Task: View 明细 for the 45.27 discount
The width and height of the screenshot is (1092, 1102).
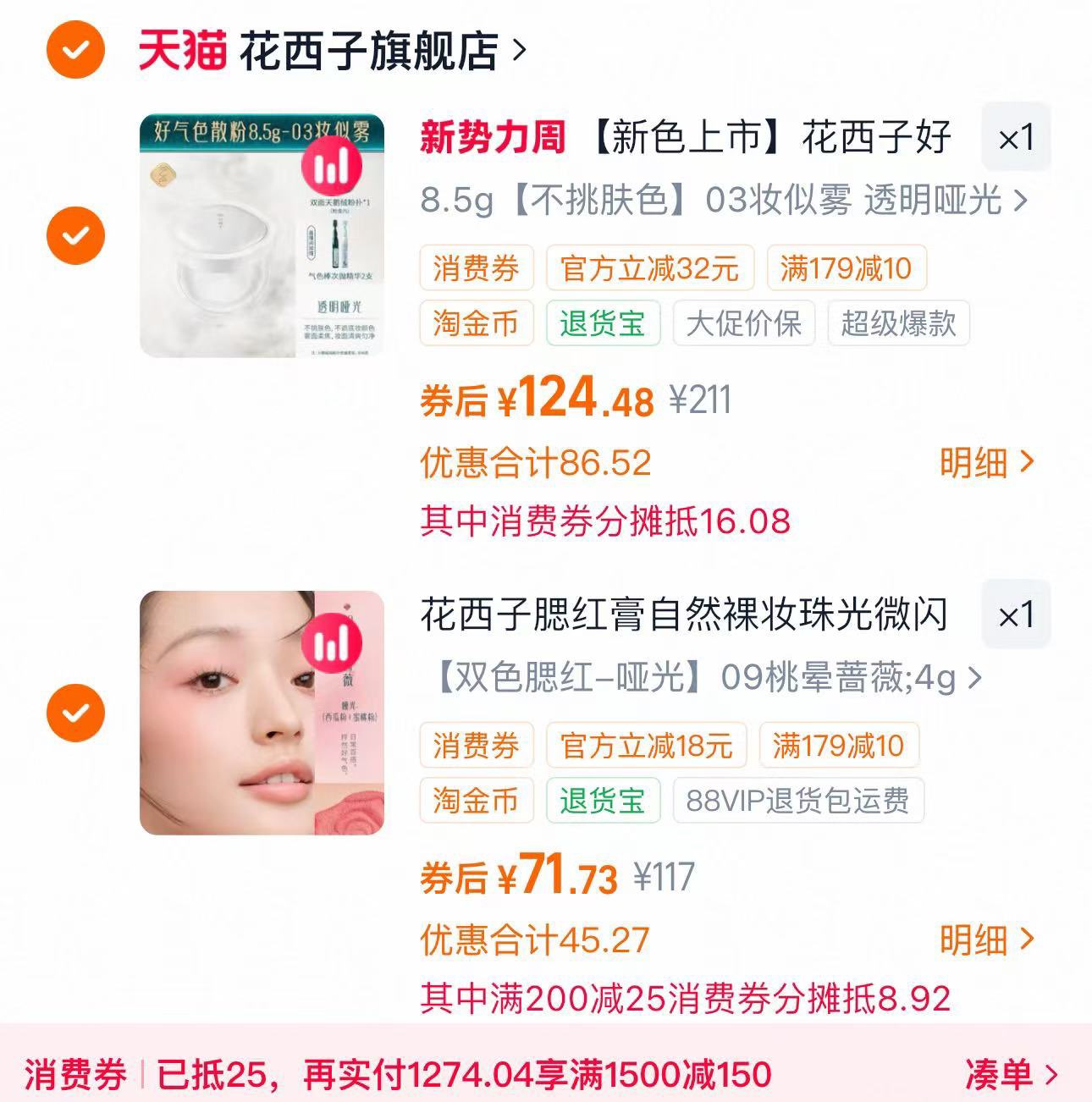Action: point(987,940)
